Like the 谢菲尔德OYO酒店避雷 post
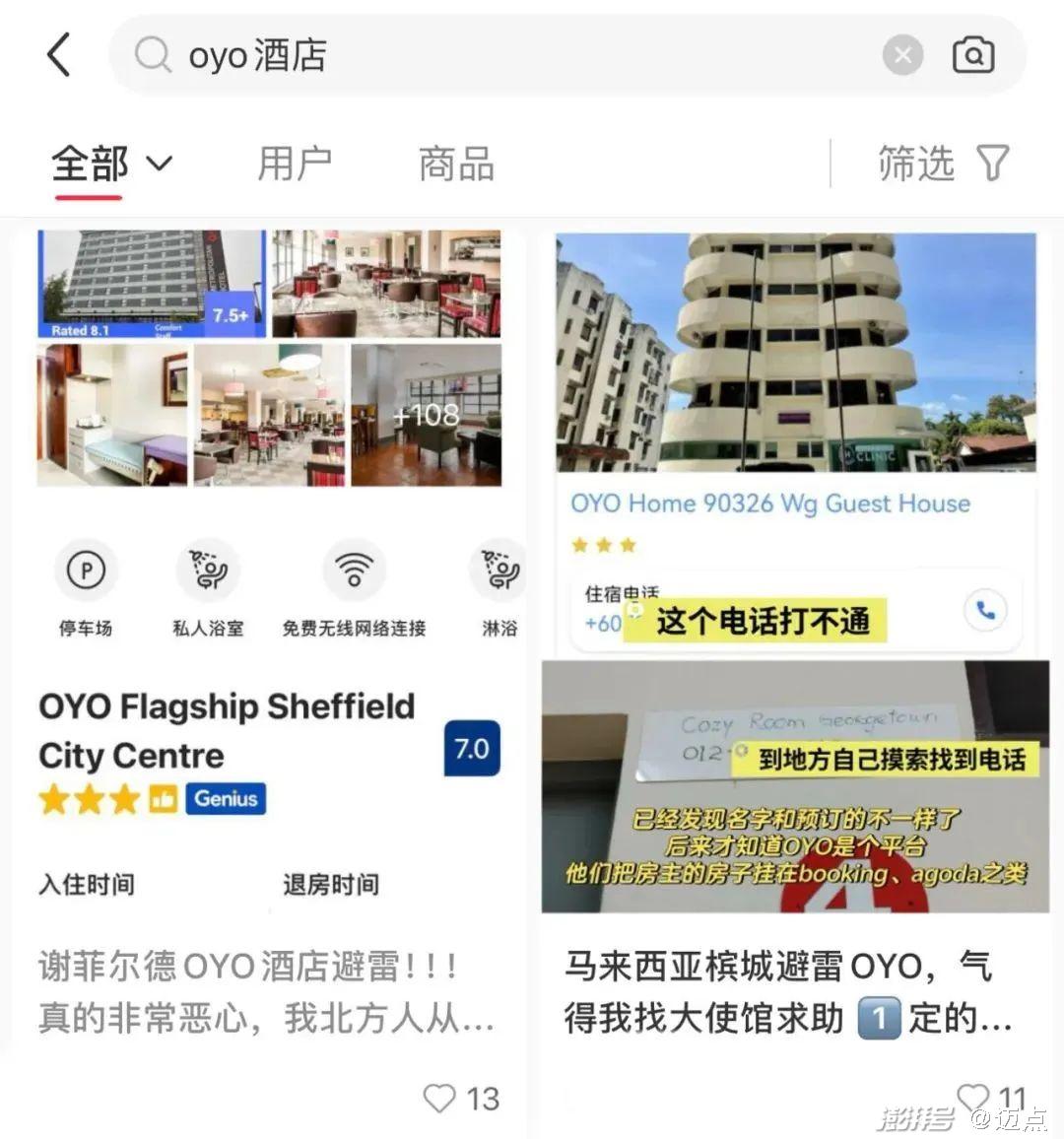The image size is (1064, 1139). coord(439,1098)
